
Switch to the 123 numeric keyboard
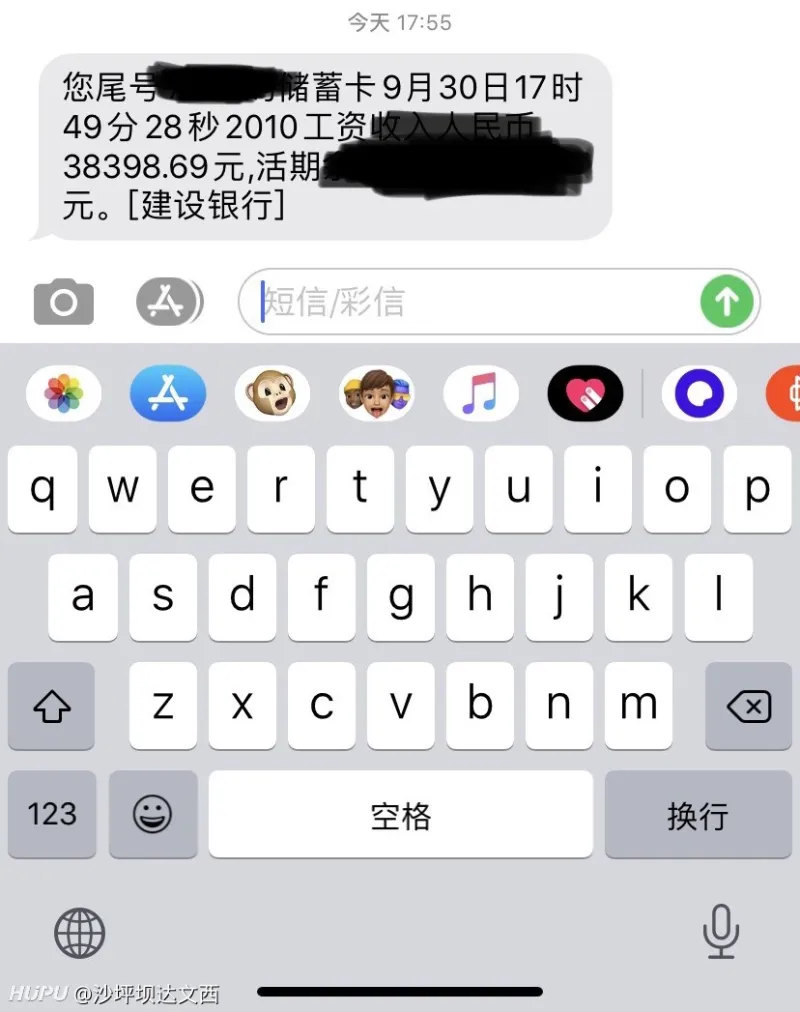point(52,814)
